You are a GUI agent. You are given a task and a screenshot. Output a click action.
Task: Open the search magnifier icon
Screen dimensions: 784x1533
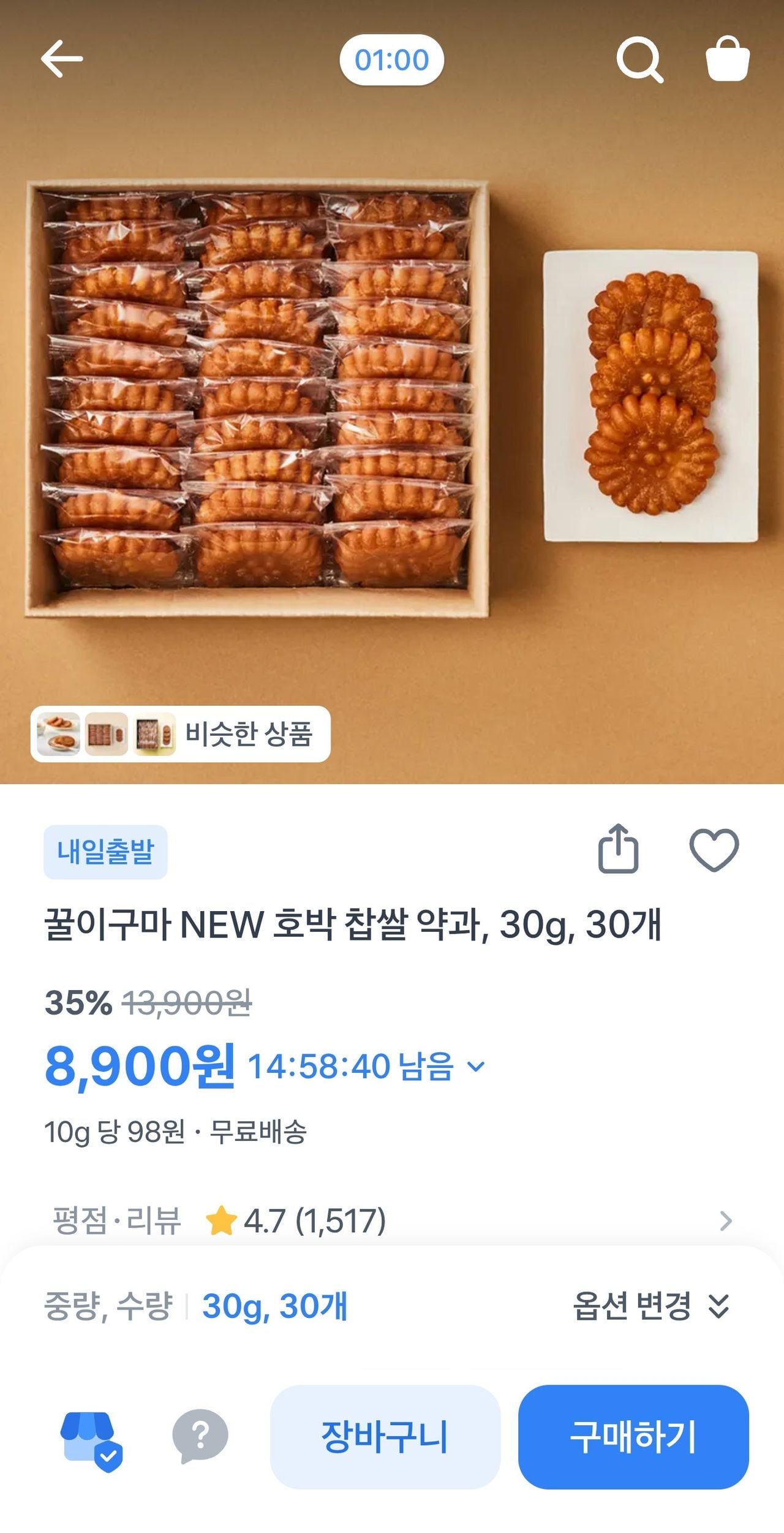tap(639, 59)
